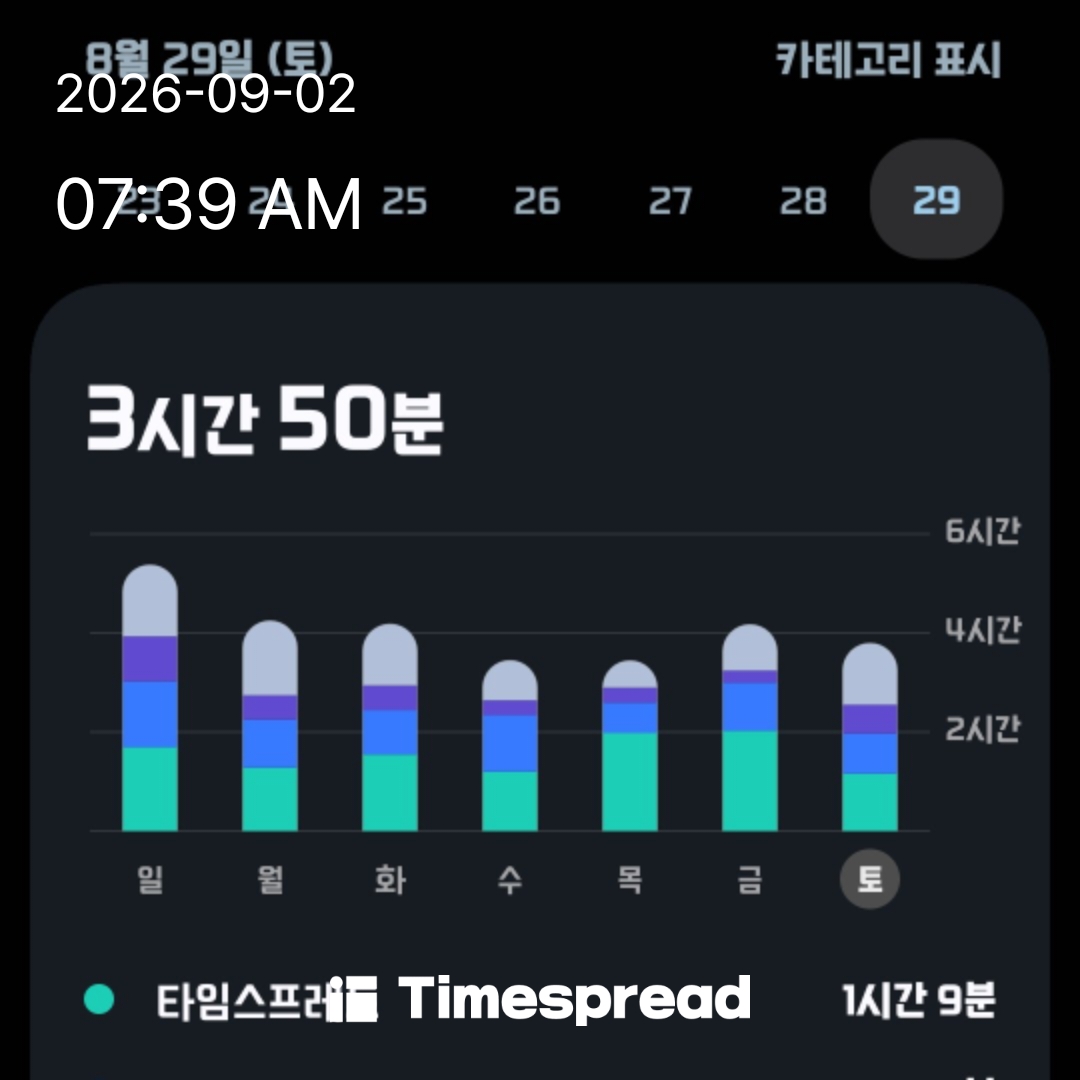The width and height of the screenshot is (1080, 1080).
Task: Select date 25 in the date strip
Action: pyautogui.click(x=404, y=201)
